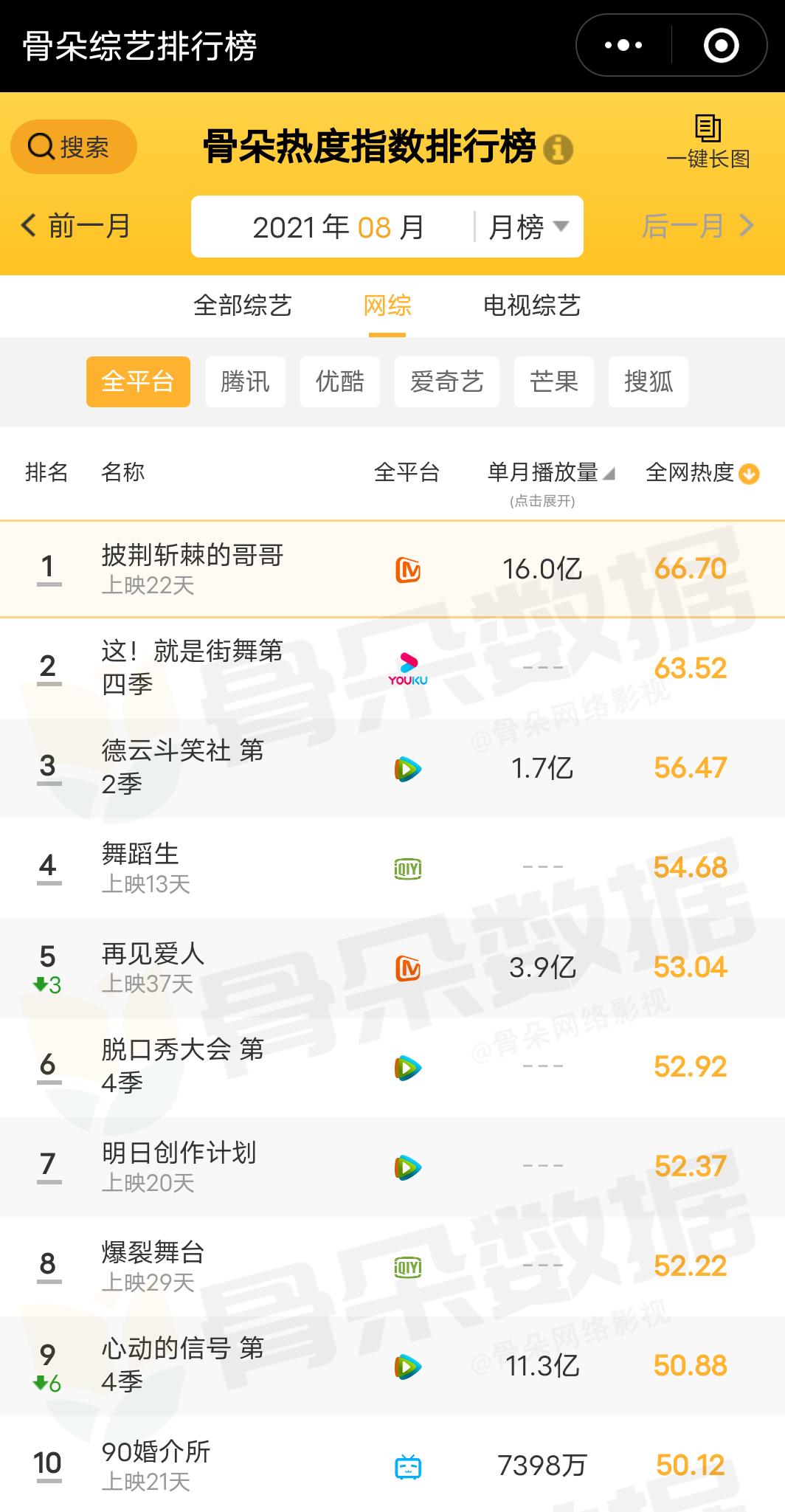Filter by the 腾讯 platform chip
The image size is (785, 1512).
(x=245, y=382)
